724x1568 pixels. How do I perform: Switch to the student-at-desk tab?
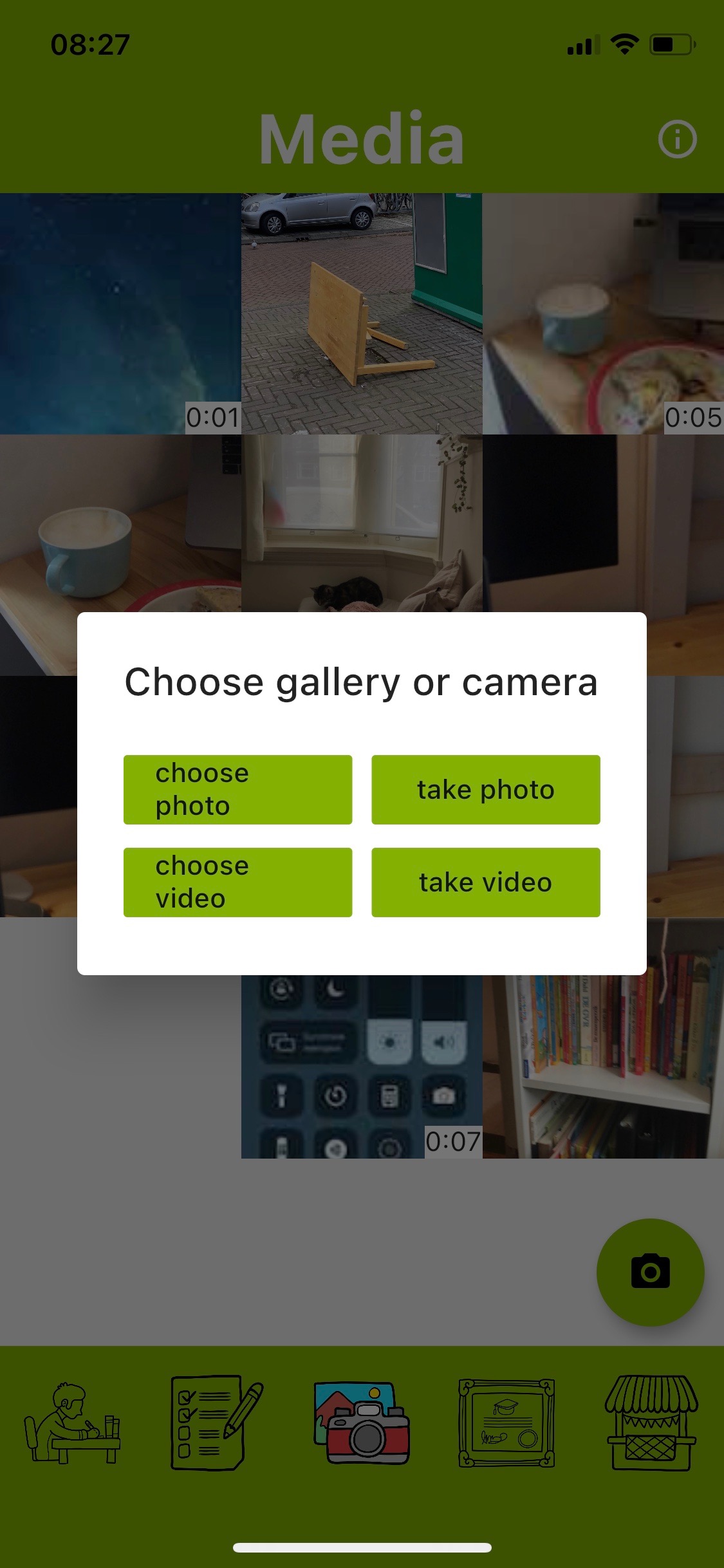point(72,1424)
